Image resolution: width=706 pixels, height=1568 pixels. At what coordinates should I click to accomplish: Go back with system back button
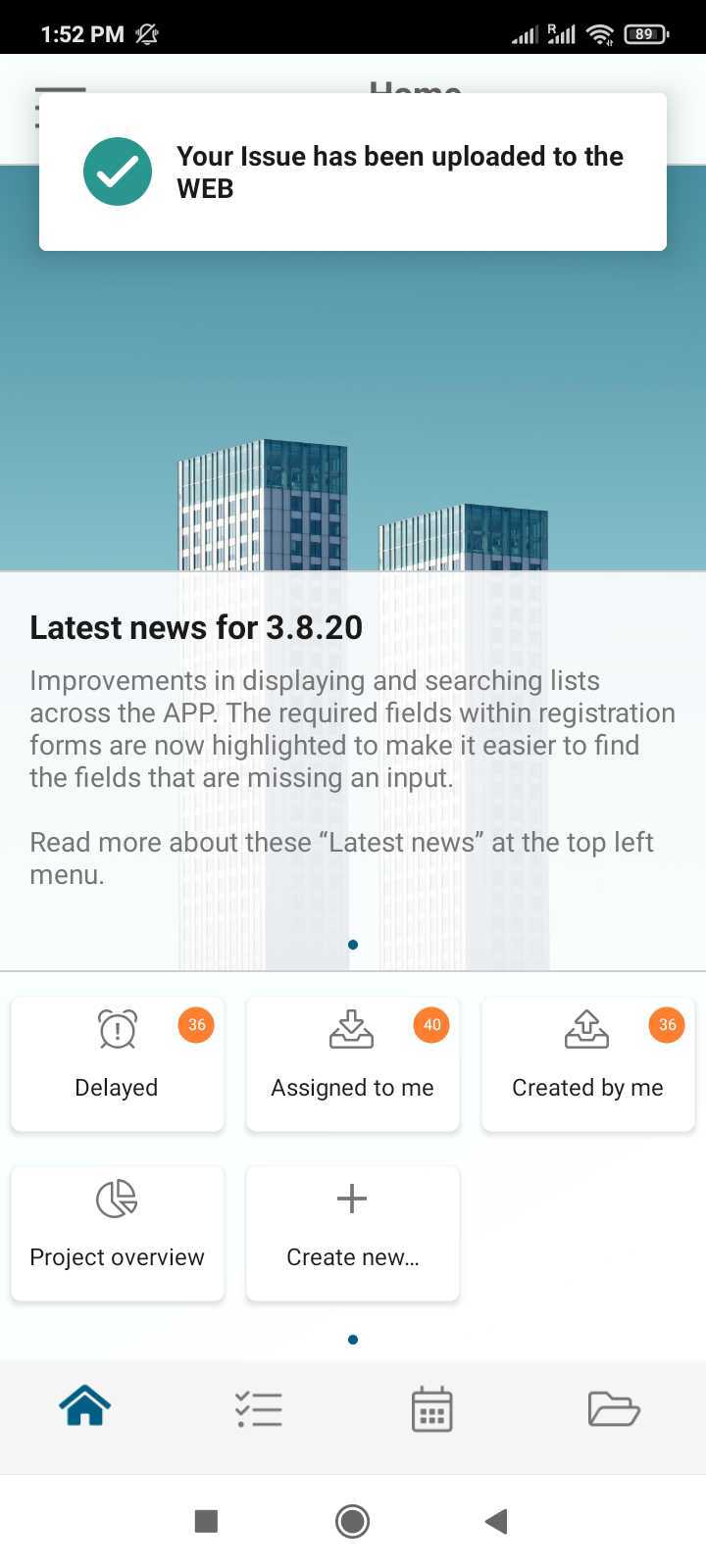tap(496, 1521)
